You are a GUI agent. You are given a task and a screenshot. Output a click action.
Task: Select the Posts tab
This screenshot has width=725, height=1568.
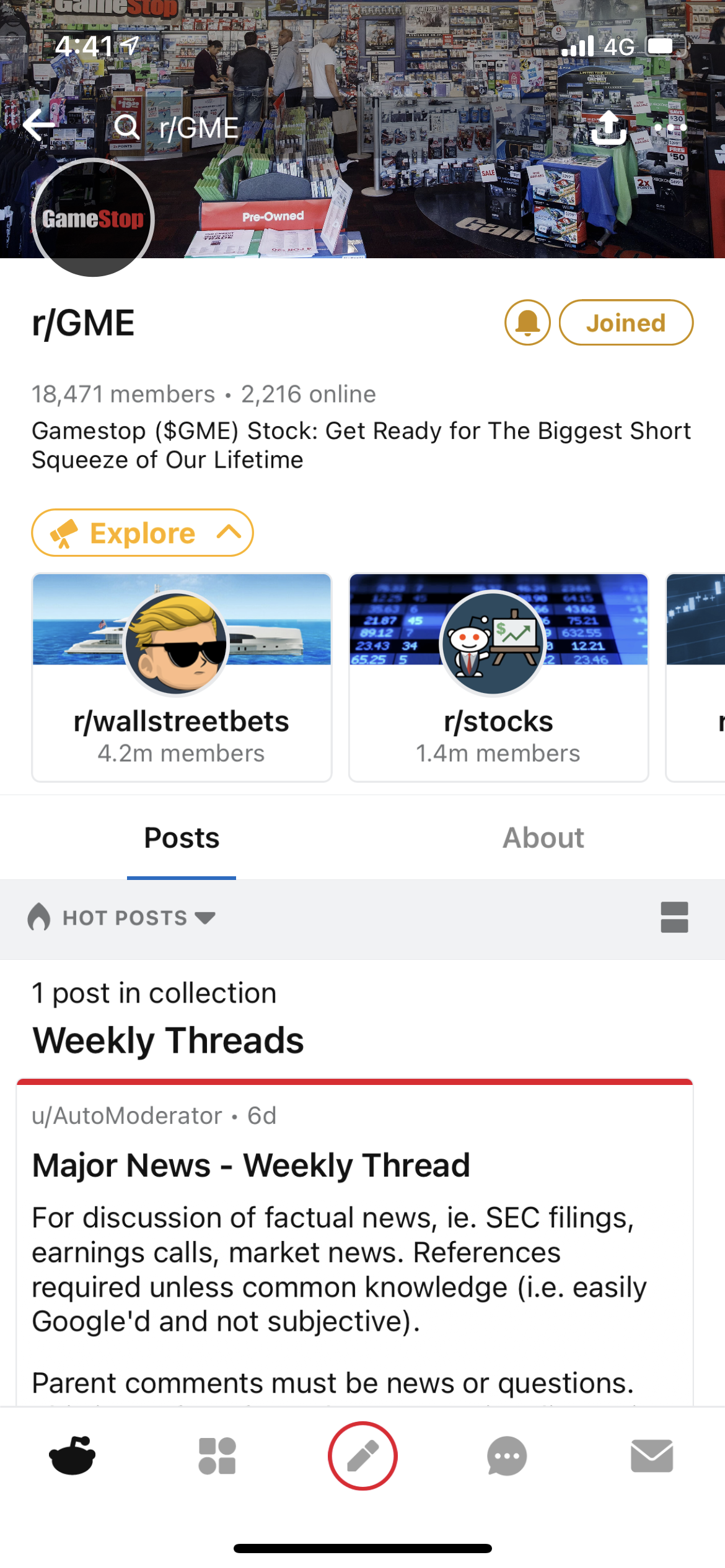click(182, 838)
